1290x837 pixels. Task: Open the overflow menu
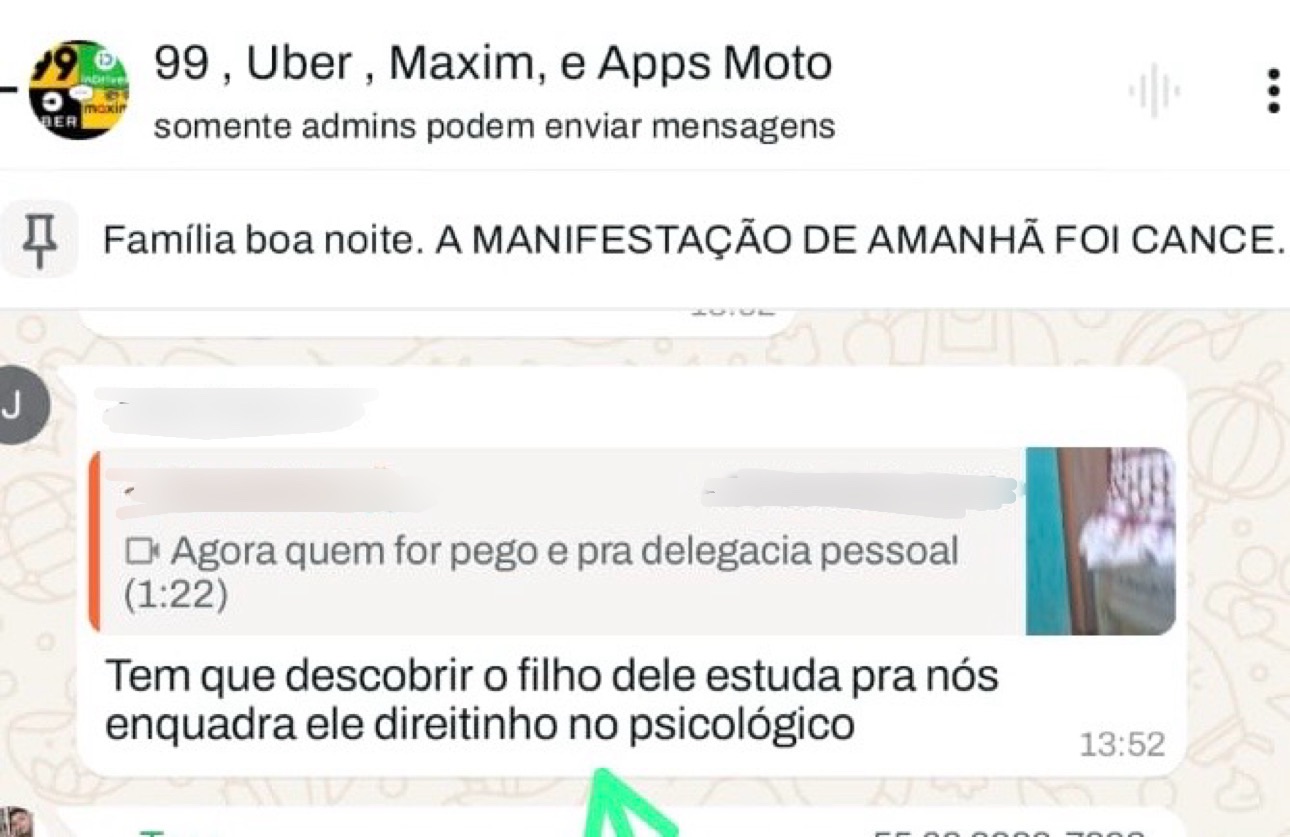(x=1272, y=91)
